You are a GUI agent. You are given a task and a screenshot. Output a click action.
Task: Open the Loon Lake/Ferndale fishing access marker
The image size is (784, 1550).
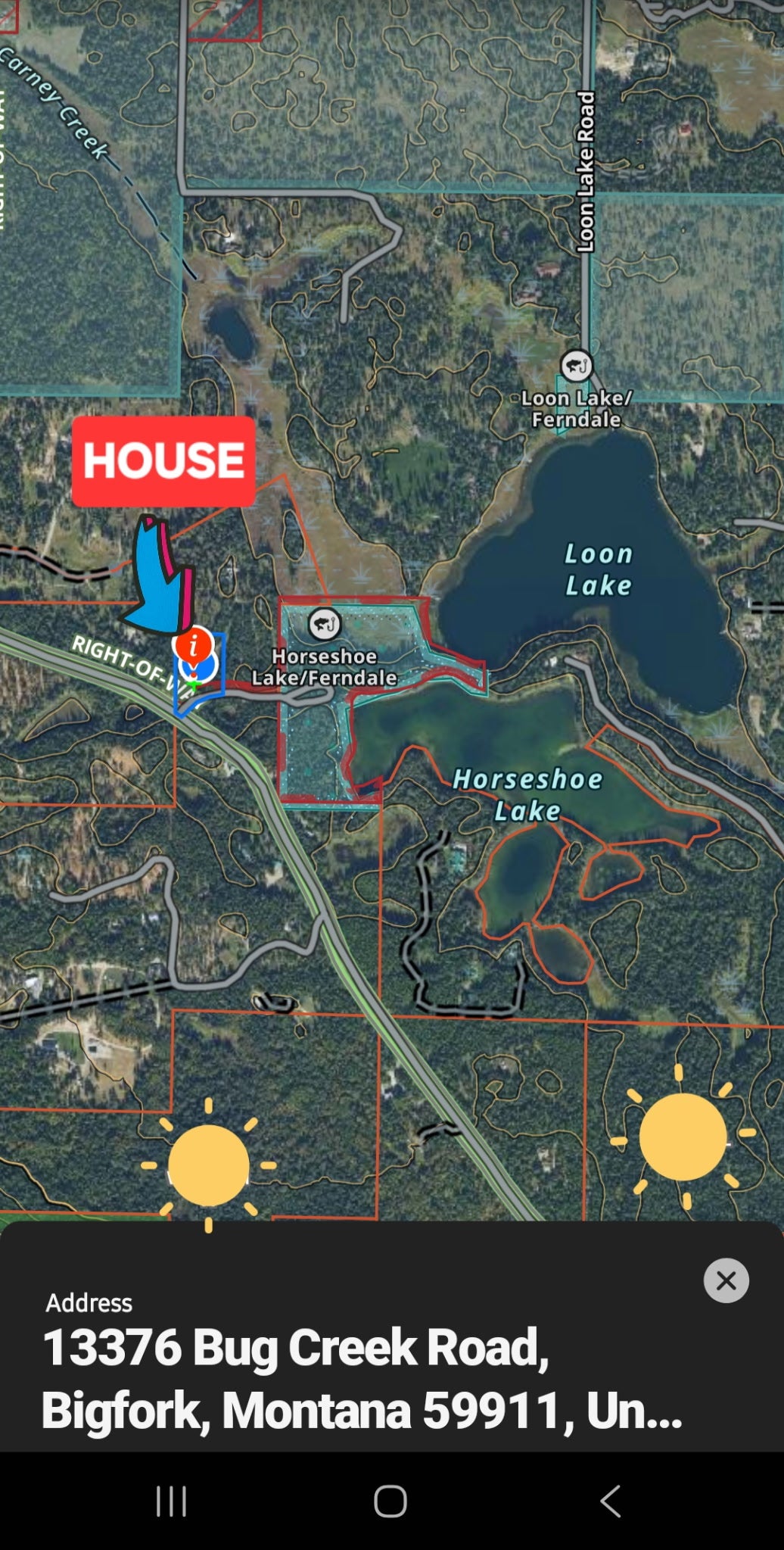click(576, 366)
